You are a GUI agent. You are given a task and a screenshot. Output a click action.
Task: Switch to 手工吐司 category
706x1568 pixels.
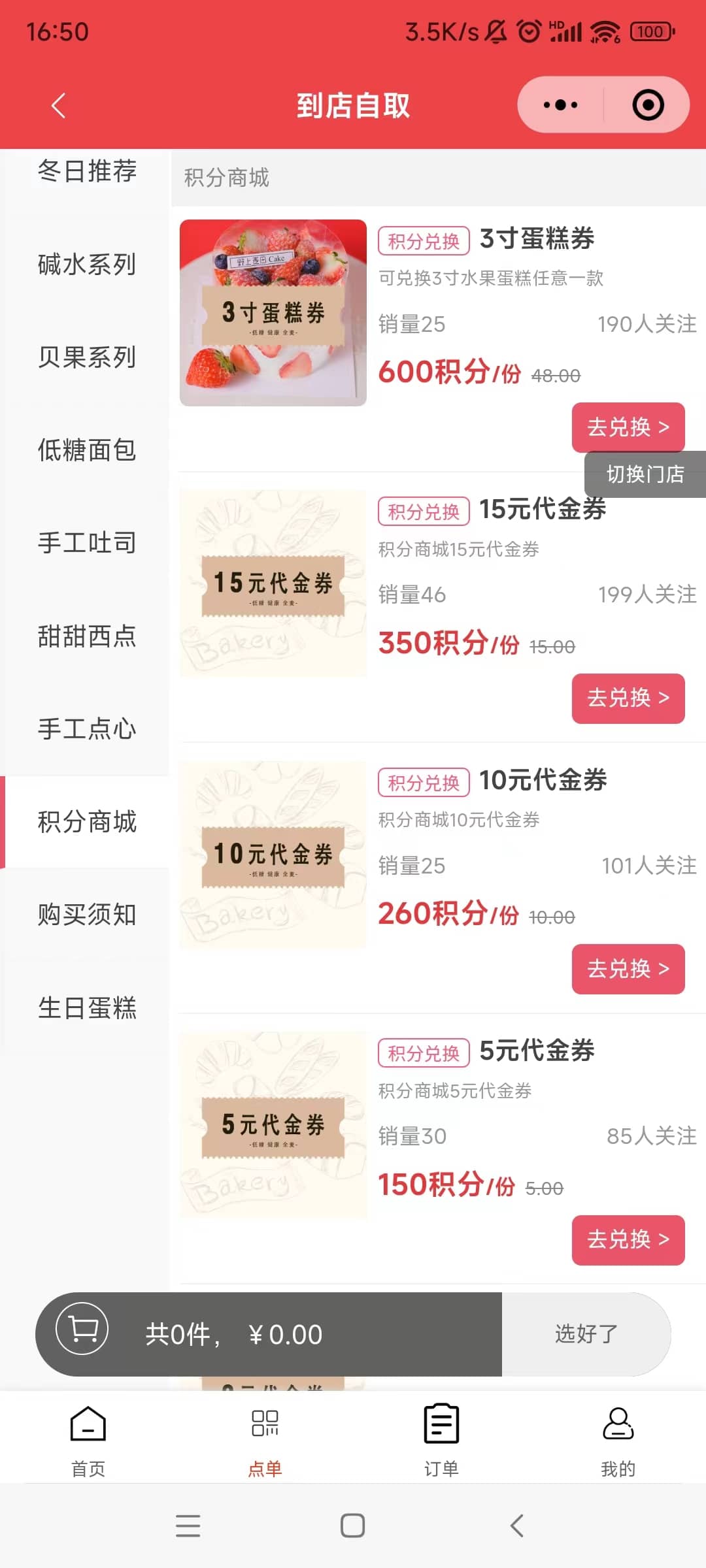pos(87,543)
